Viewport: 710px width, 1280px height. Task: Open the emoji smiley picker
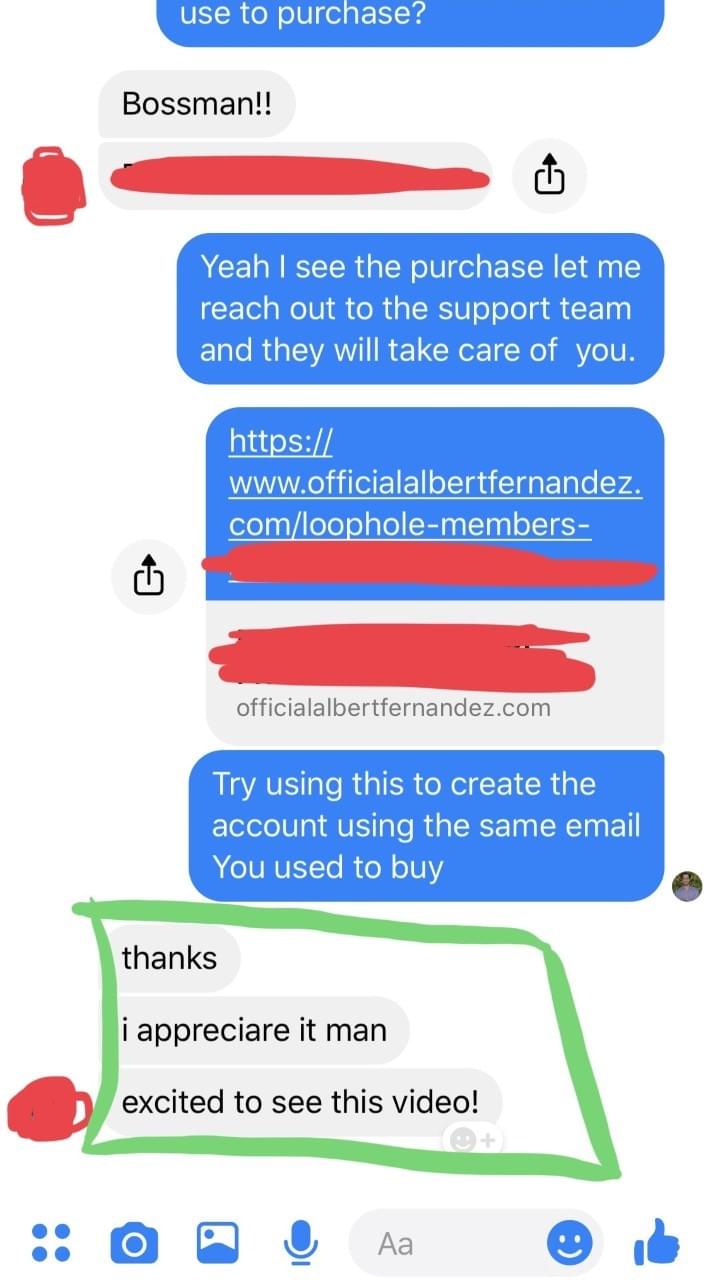point(569,1243)
